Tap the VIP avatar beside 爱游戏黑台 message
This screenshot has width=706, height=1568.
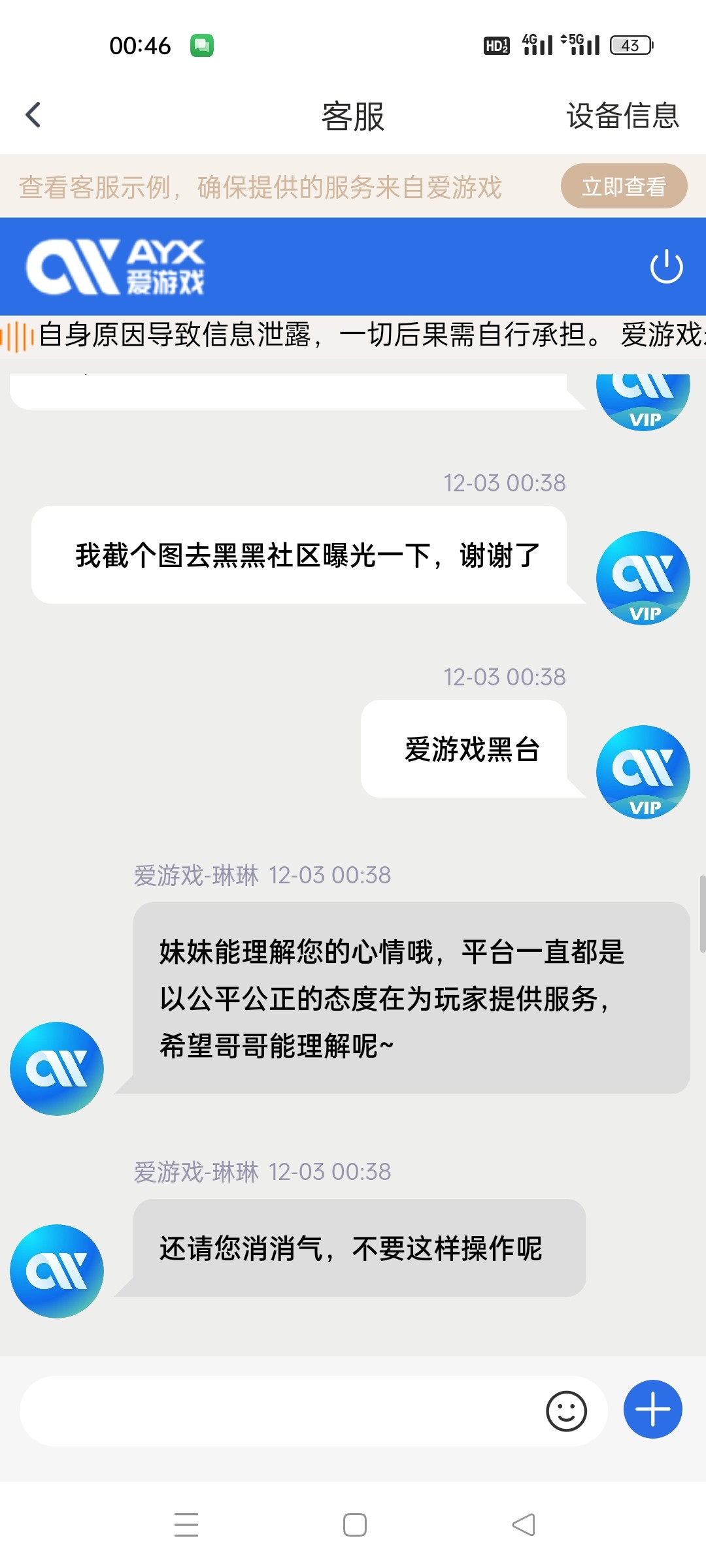[x=643, y=772]
